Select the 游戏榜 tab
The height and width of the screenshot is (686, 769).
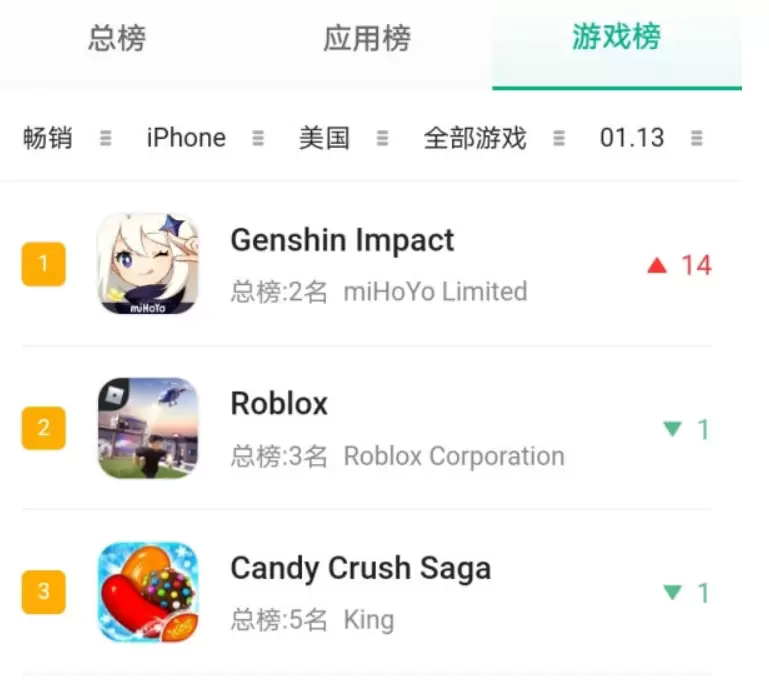coord(616,39)
